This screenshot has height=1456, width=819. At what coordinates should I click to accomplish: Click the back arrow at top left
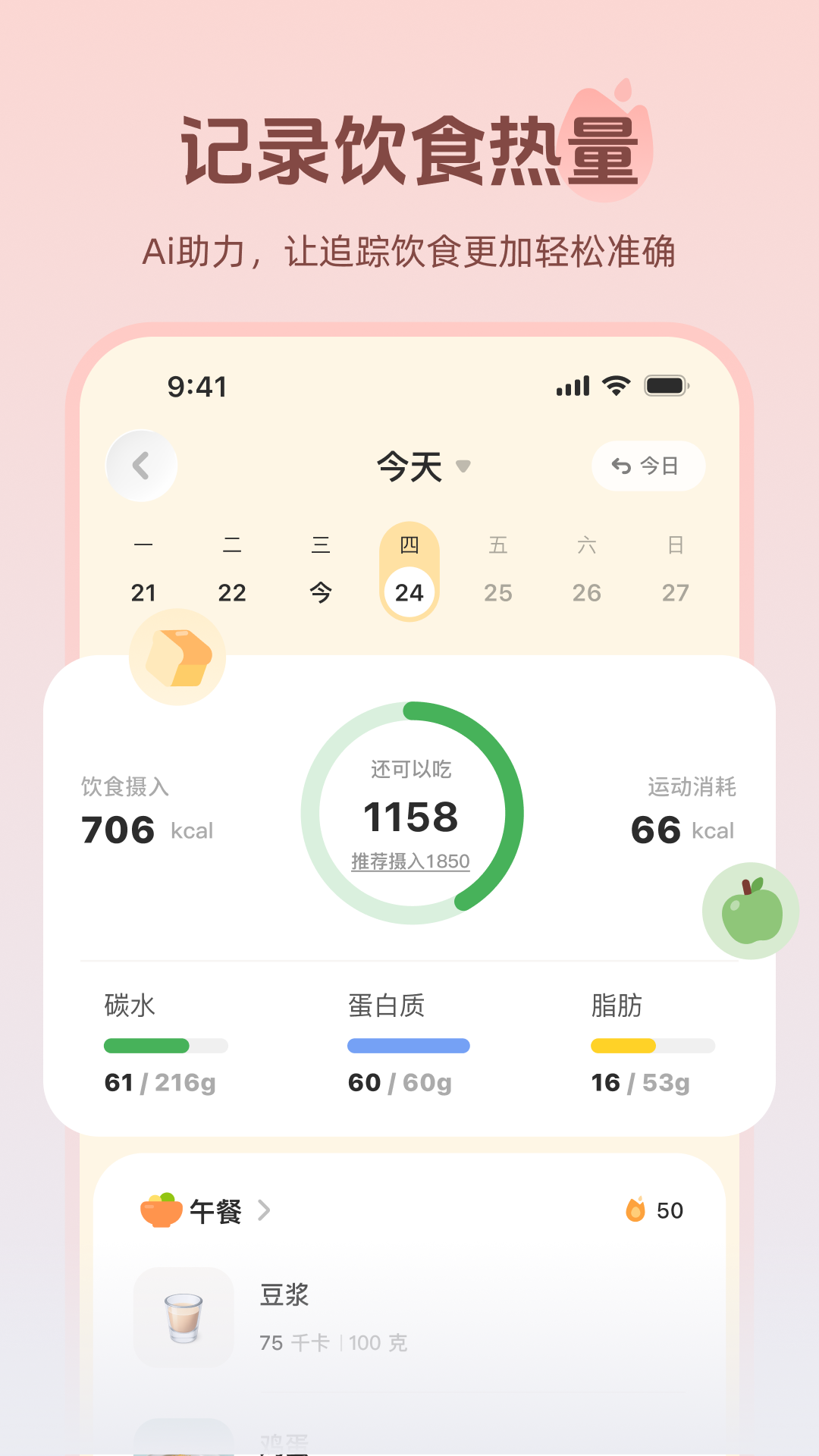click(141, 466)
